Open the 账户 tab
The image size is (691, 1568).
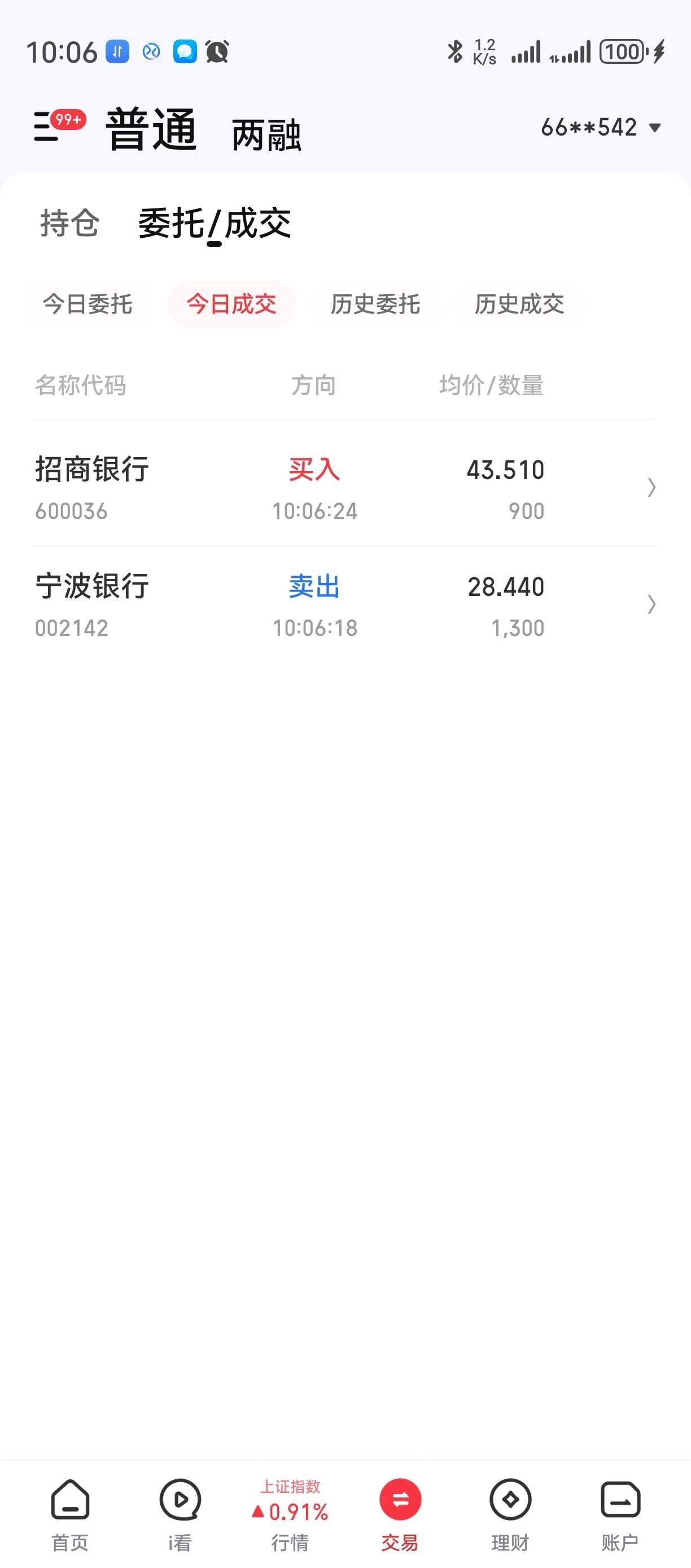(620, 1514)
